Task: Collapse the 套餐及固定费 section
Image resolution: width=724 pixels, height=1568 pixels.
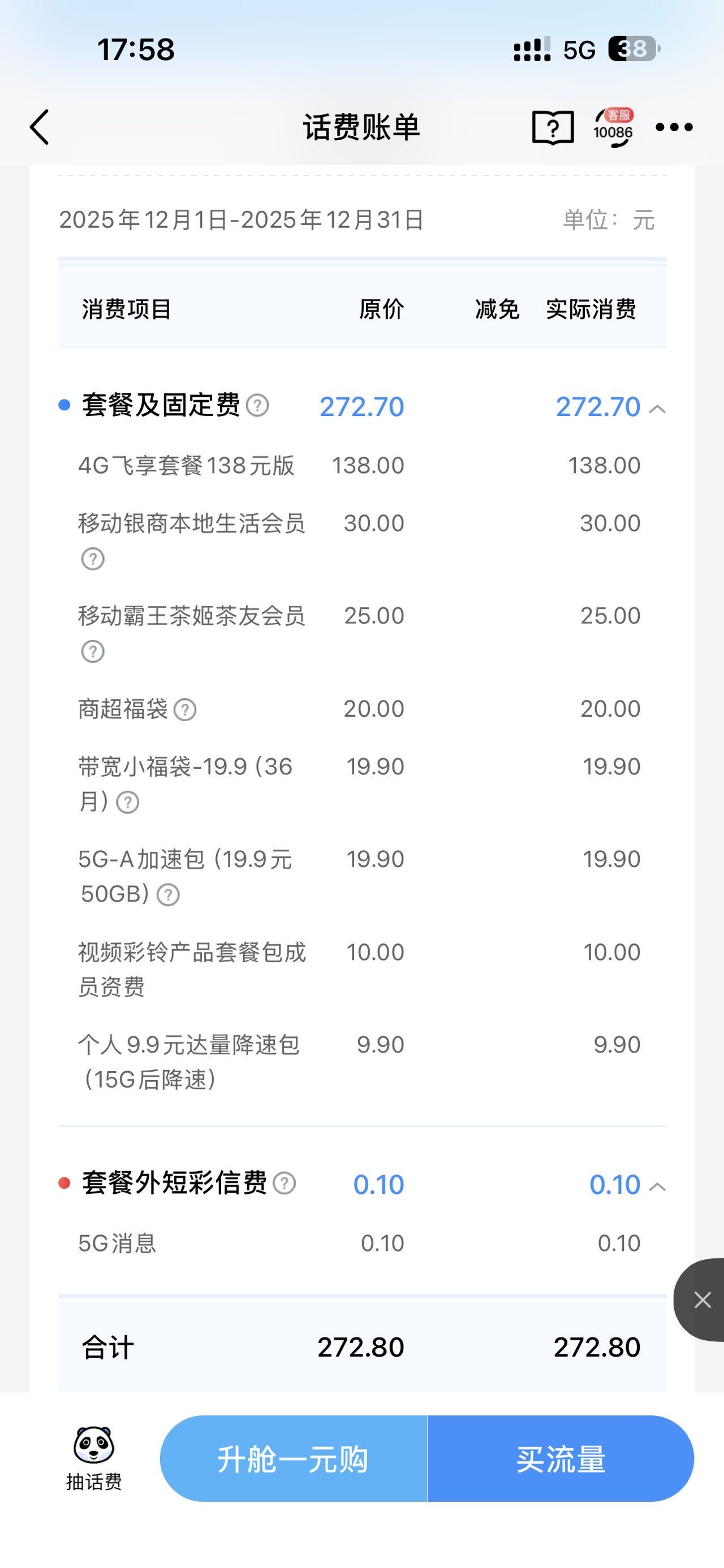Action: pos(658,409)
